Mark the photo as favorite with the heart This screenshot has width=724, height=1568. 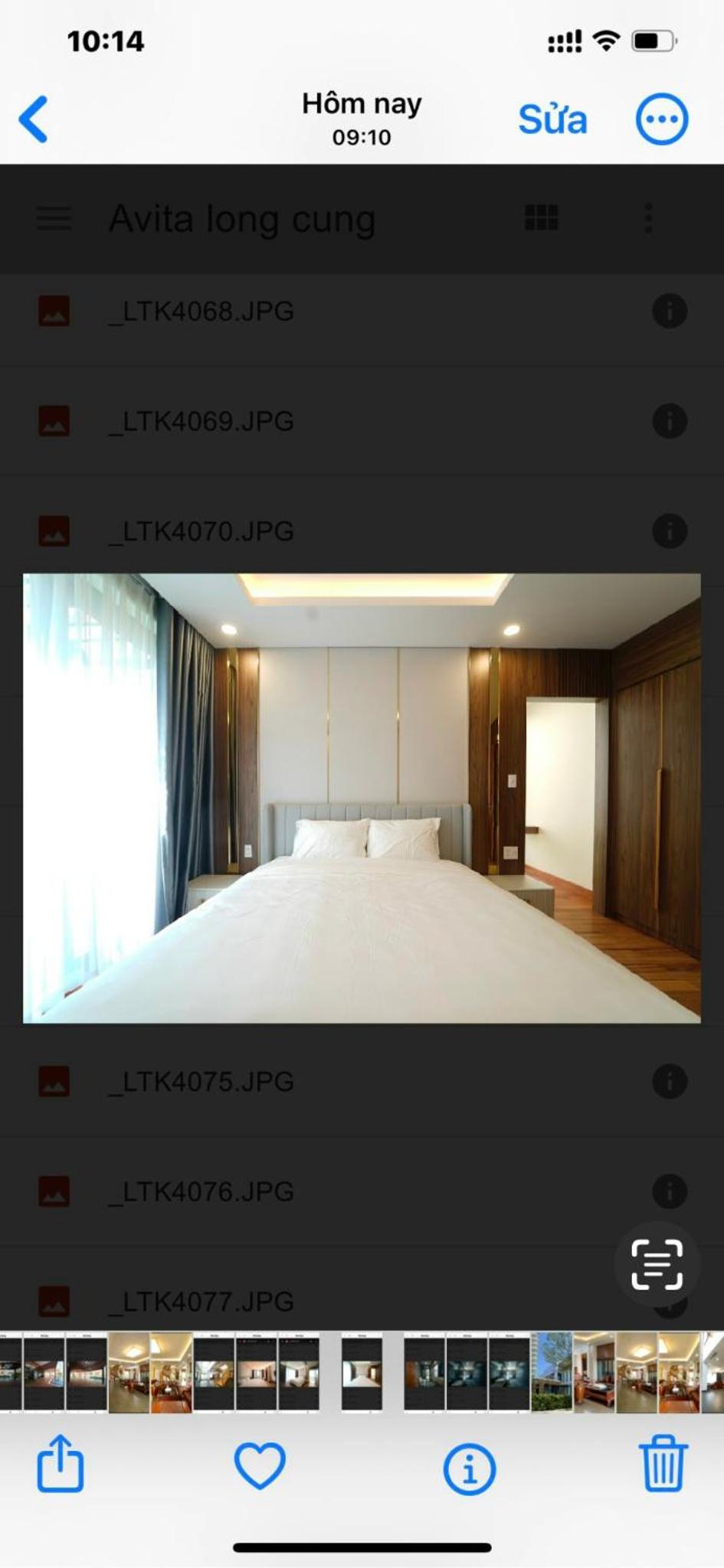point(260,1465)
